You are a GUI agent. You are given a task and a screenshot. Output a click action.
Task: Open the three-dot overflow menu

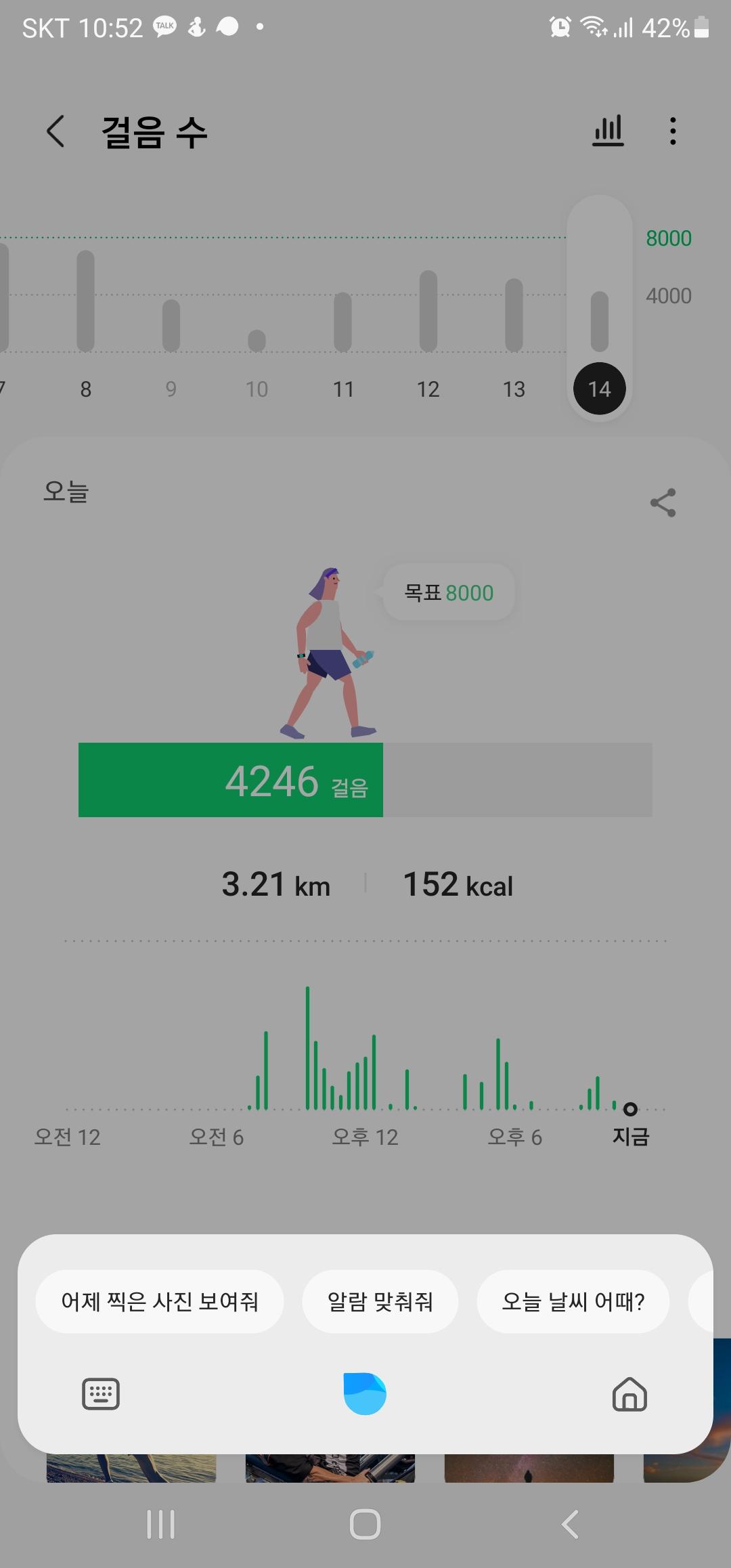[x=672, y=131]
